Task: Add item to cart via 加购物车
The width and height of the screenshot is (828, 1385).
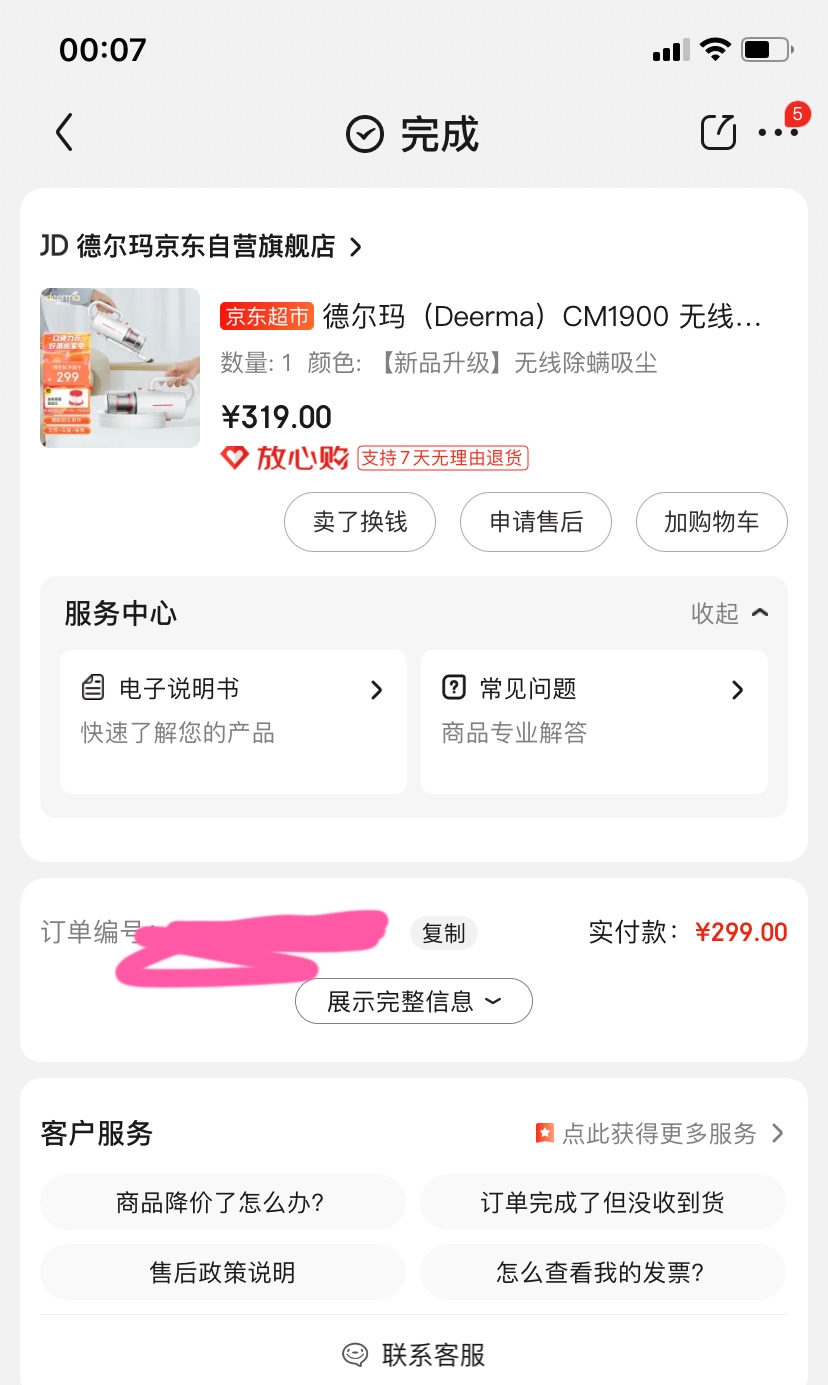Action: pos(712,522)
